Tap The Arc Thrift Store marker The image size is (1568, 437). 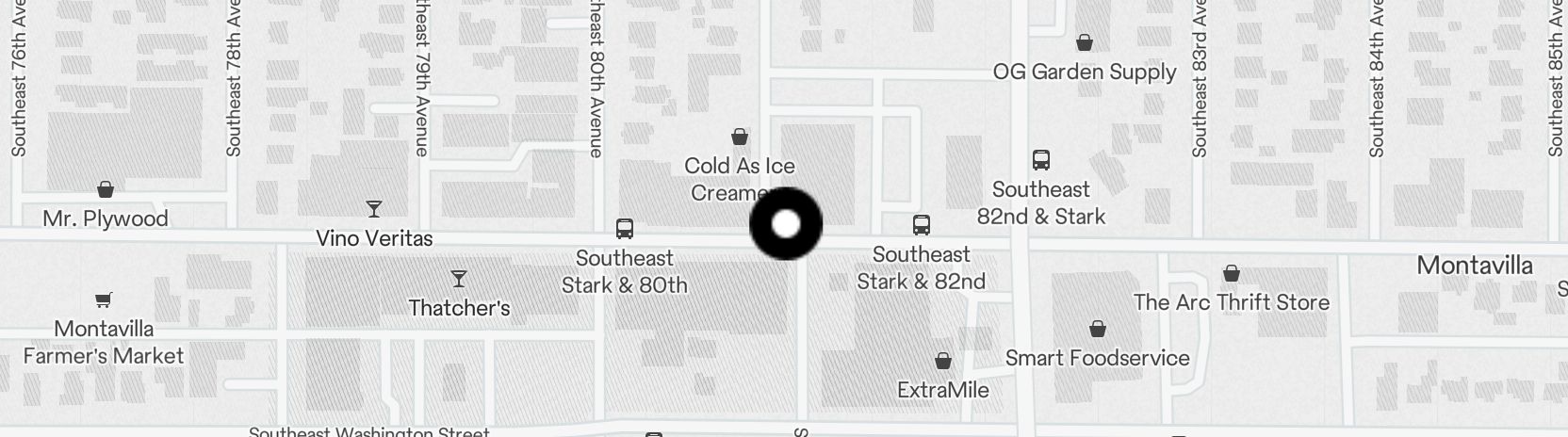1231,274
